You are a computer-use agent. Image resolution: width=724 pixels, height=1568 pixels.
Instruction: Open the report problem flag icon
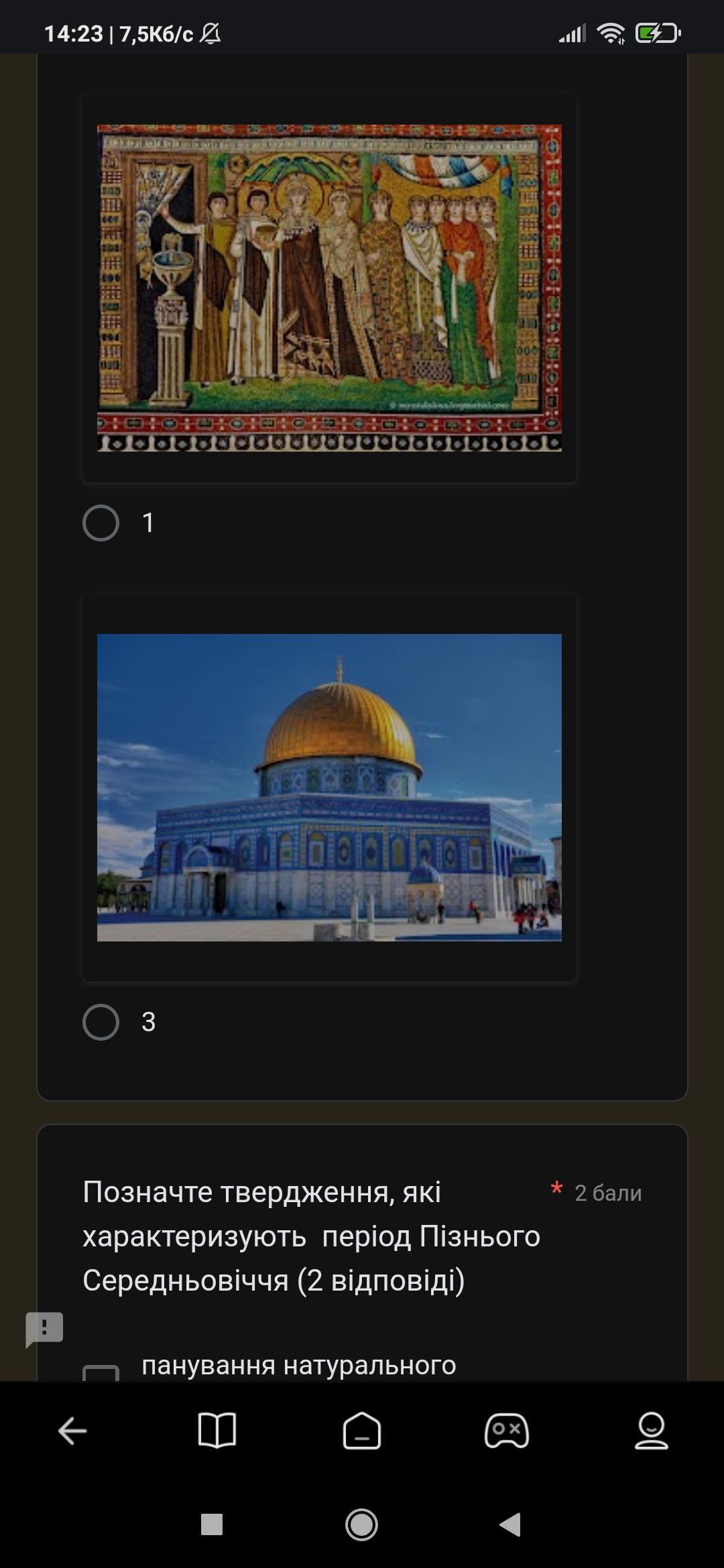(44, 1329)
